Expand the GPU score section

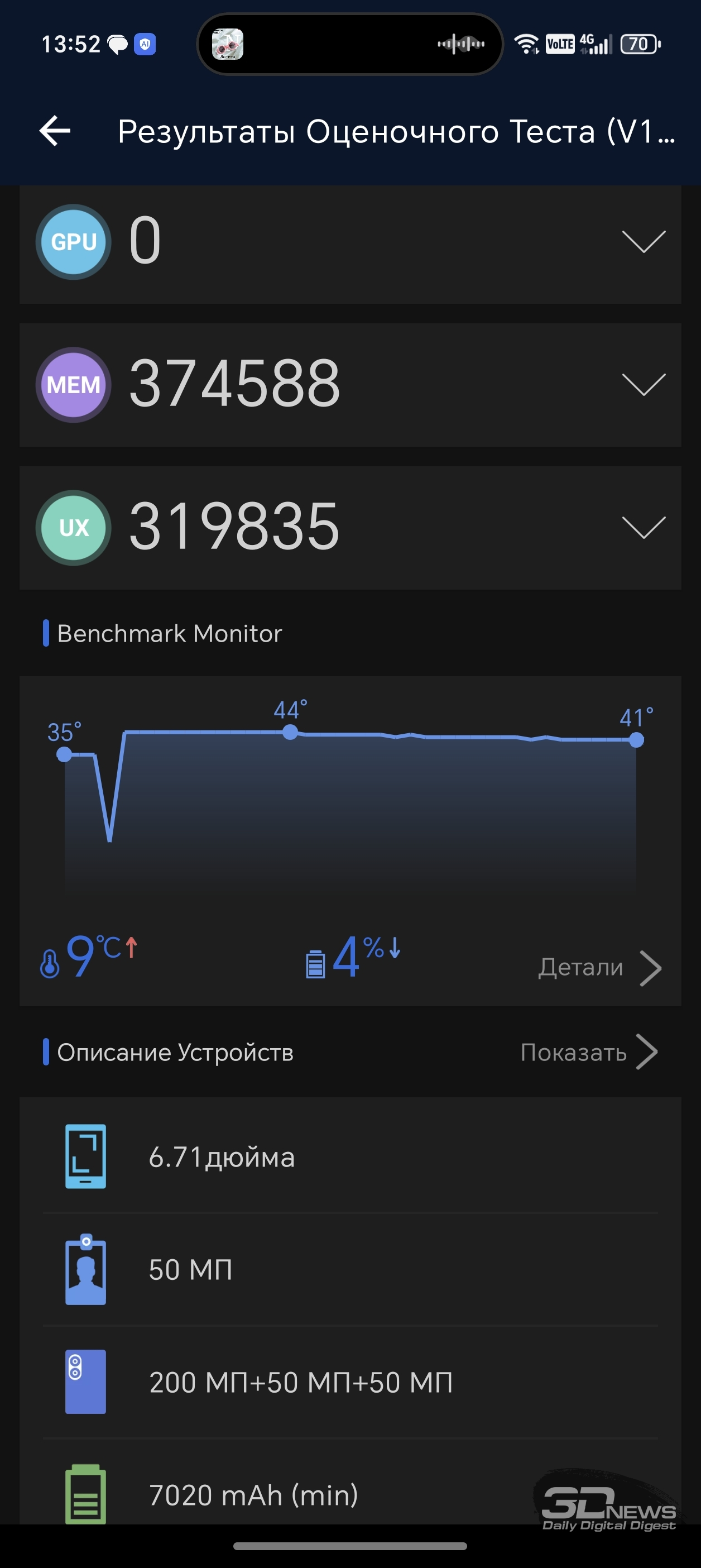pyautogui.click(x=643, y=242)
